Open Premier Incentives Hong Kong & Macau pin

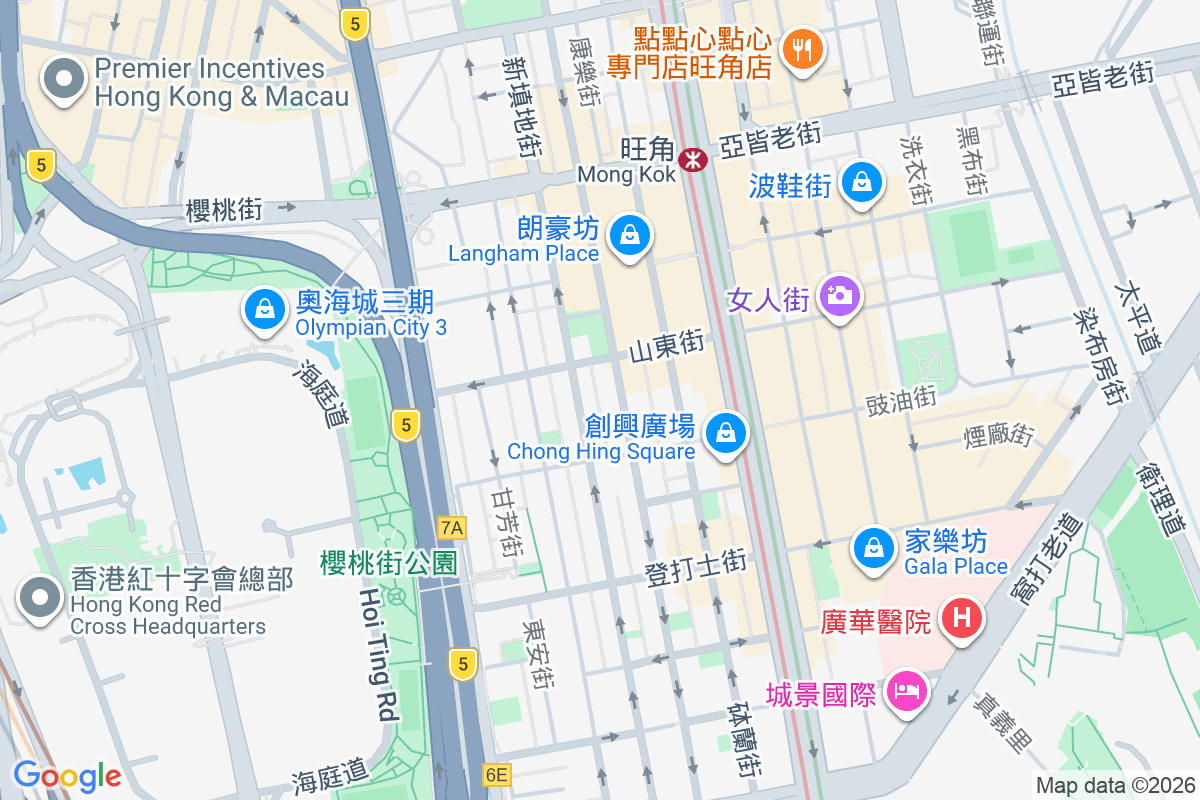(x=65, y=79)
